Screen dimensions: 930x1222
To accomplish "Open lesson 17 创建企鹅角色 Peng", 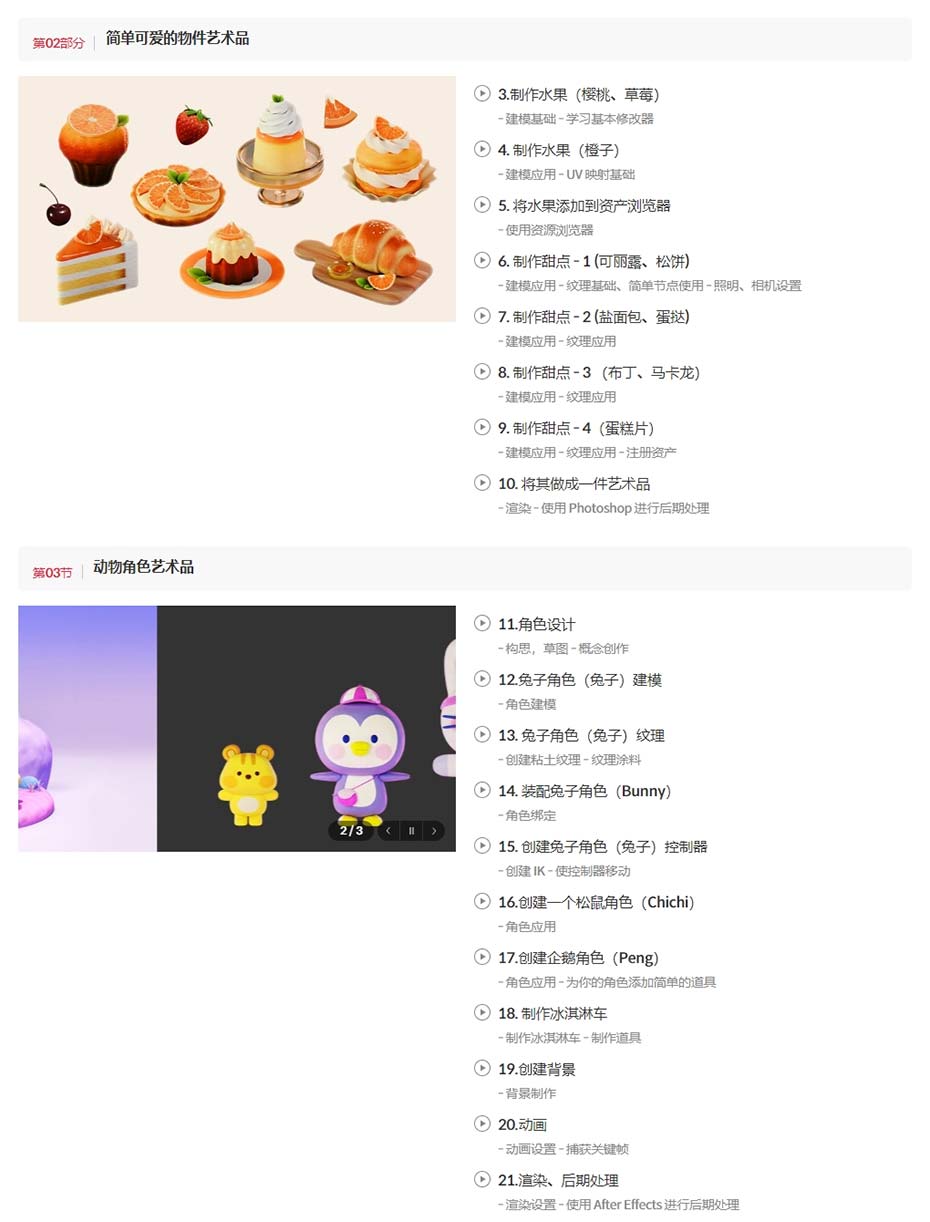I will coord(578,958).
